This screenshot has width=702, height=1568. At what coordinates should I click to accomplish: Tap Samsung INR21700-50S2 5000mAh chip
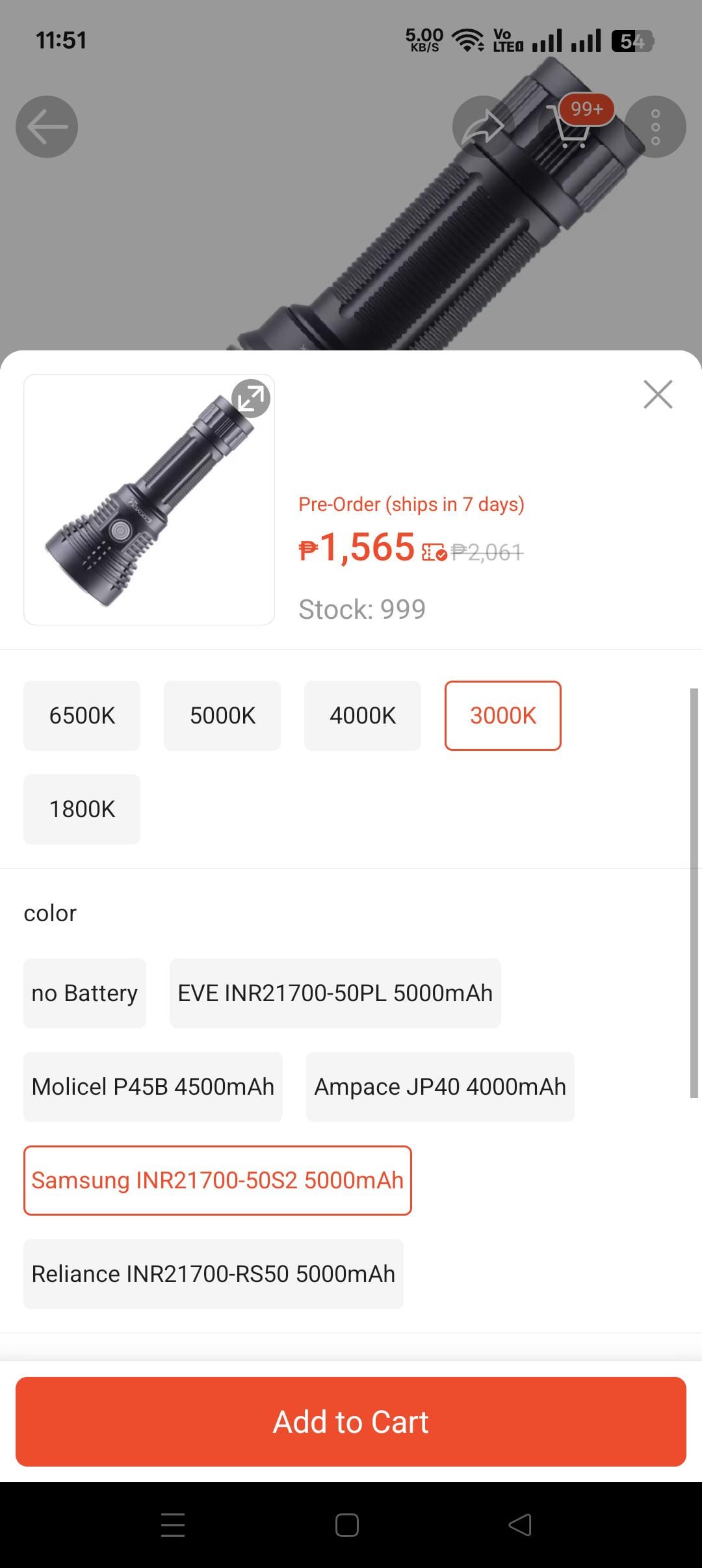pos(218,1181)
